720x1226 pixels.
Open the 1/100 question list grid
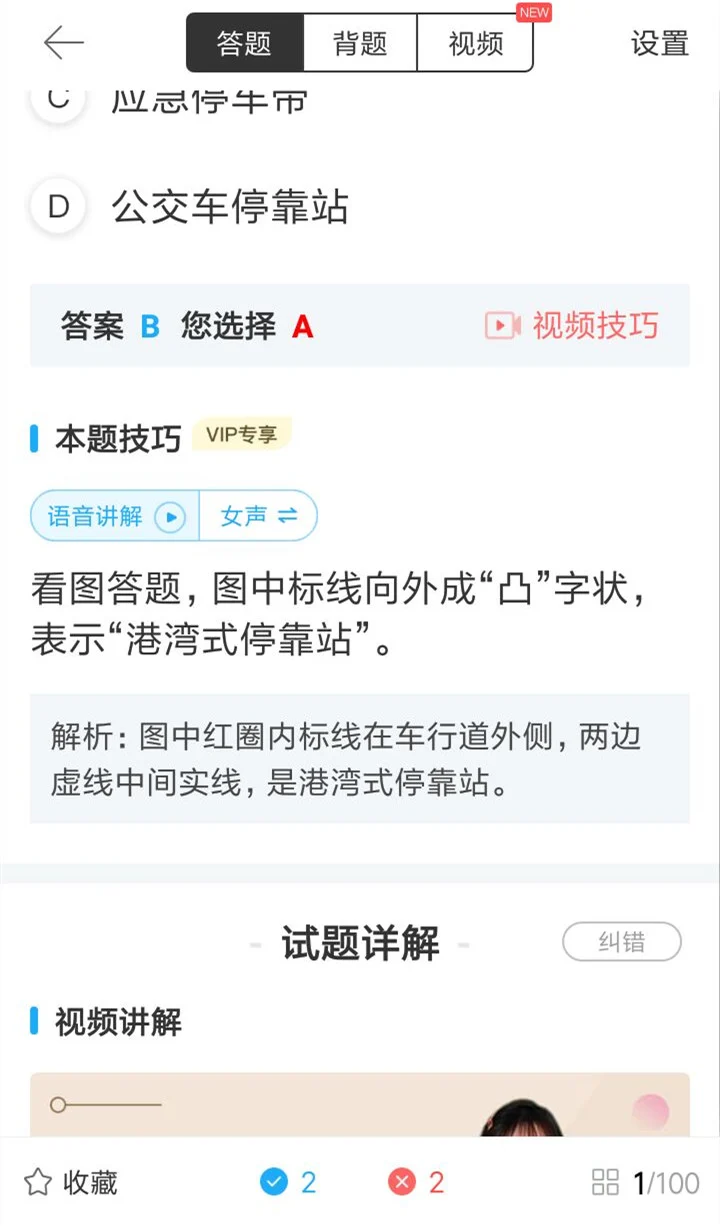[645, 1183]
